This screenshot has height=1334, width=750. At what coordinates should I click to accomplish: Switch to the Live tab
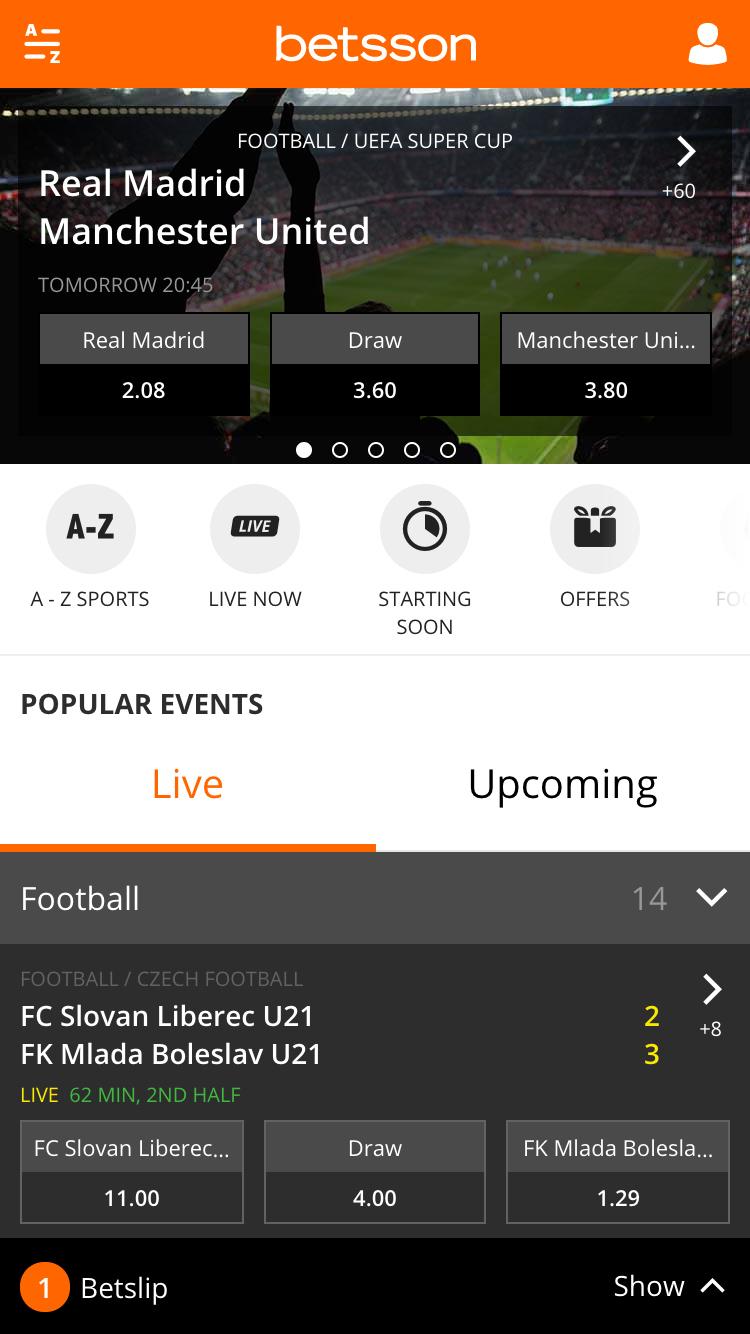[187, 784]
